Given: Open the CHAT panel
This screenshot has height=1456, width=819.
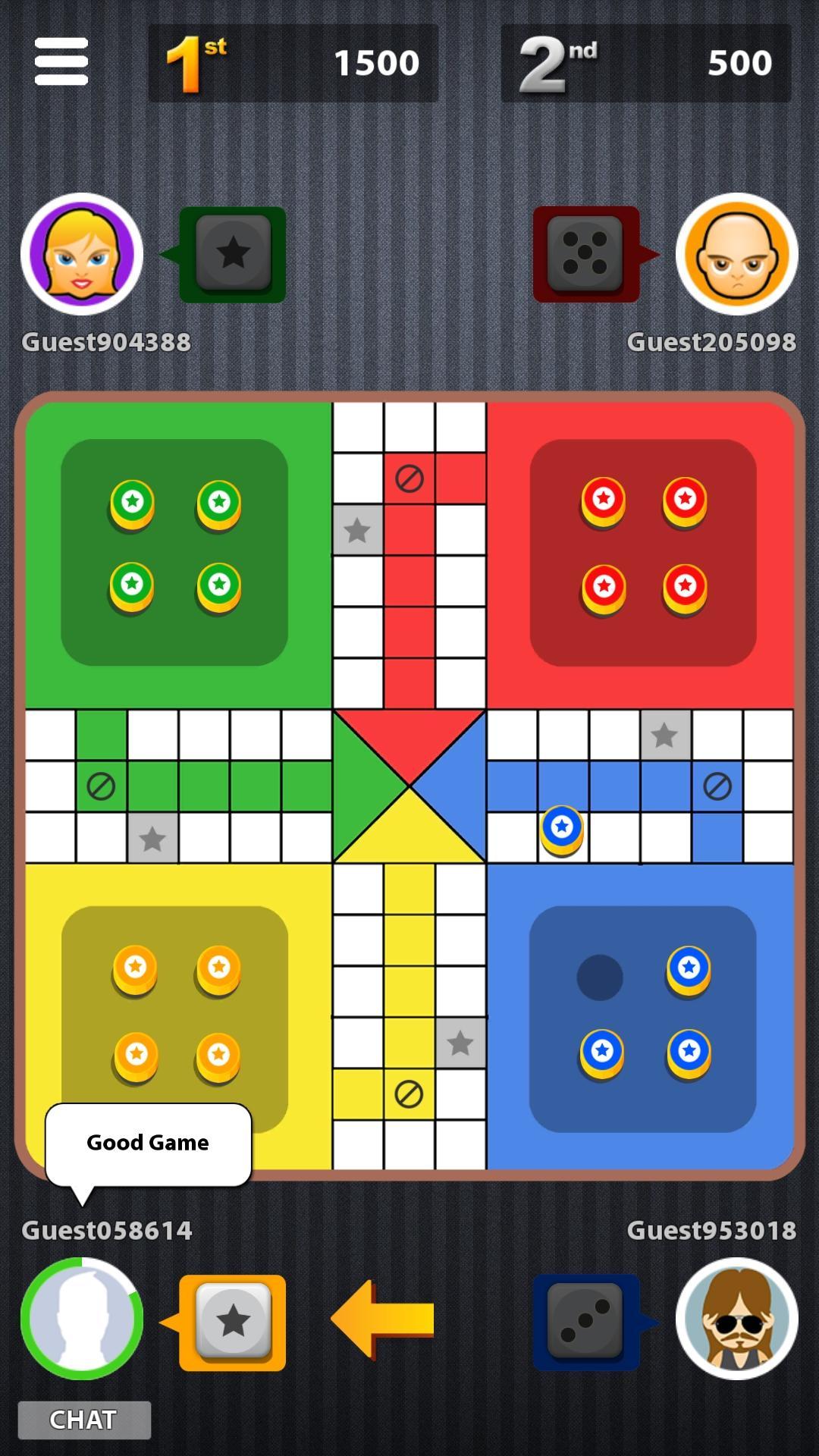Looking at the screenshot, I should tap(84, 1420).
